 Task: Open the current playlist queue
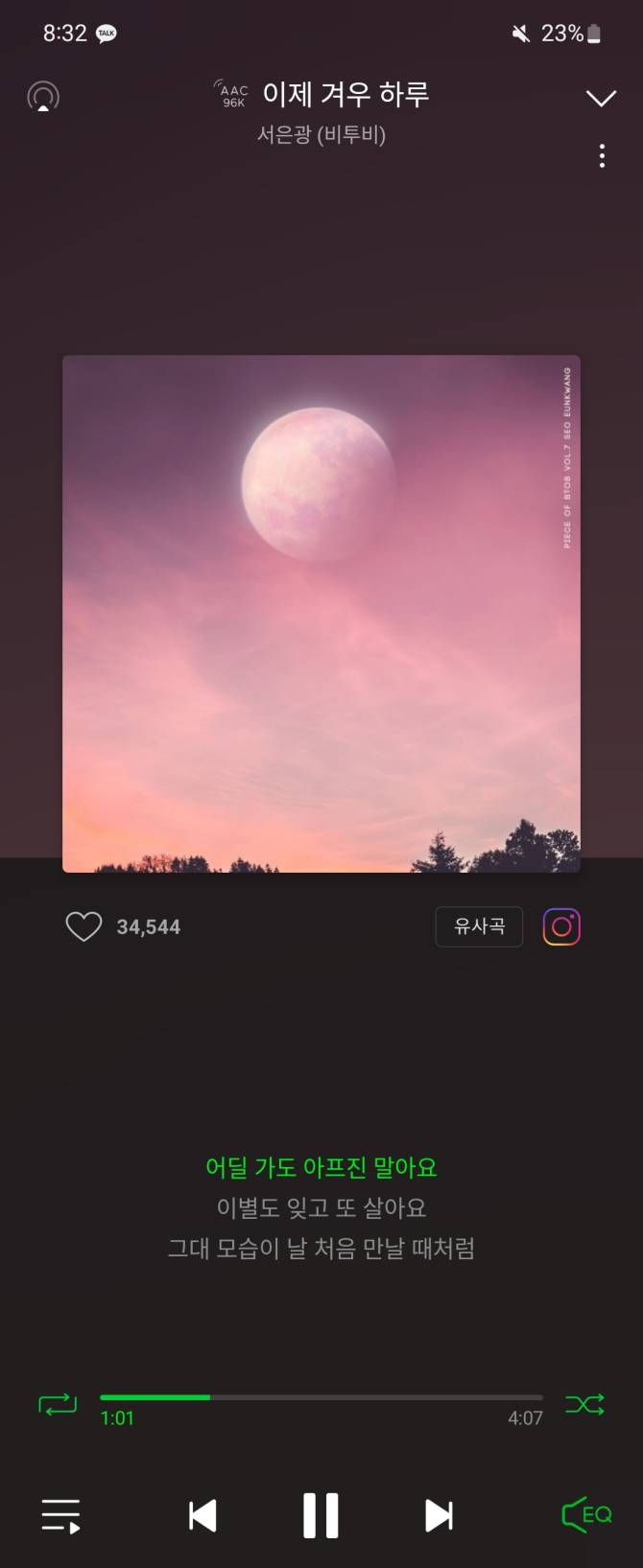61,1515
